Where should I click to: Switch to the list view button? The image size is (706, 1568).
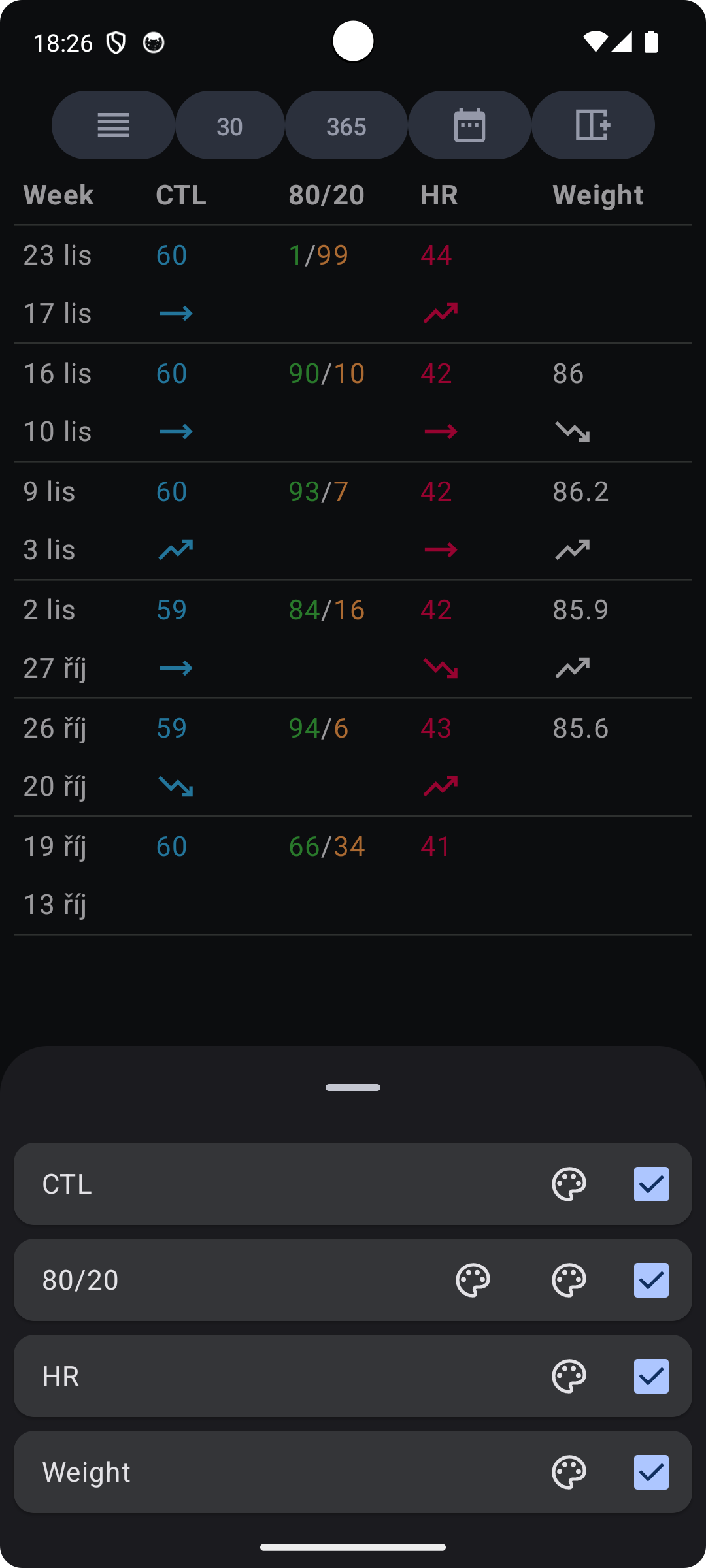coord(113,125)
